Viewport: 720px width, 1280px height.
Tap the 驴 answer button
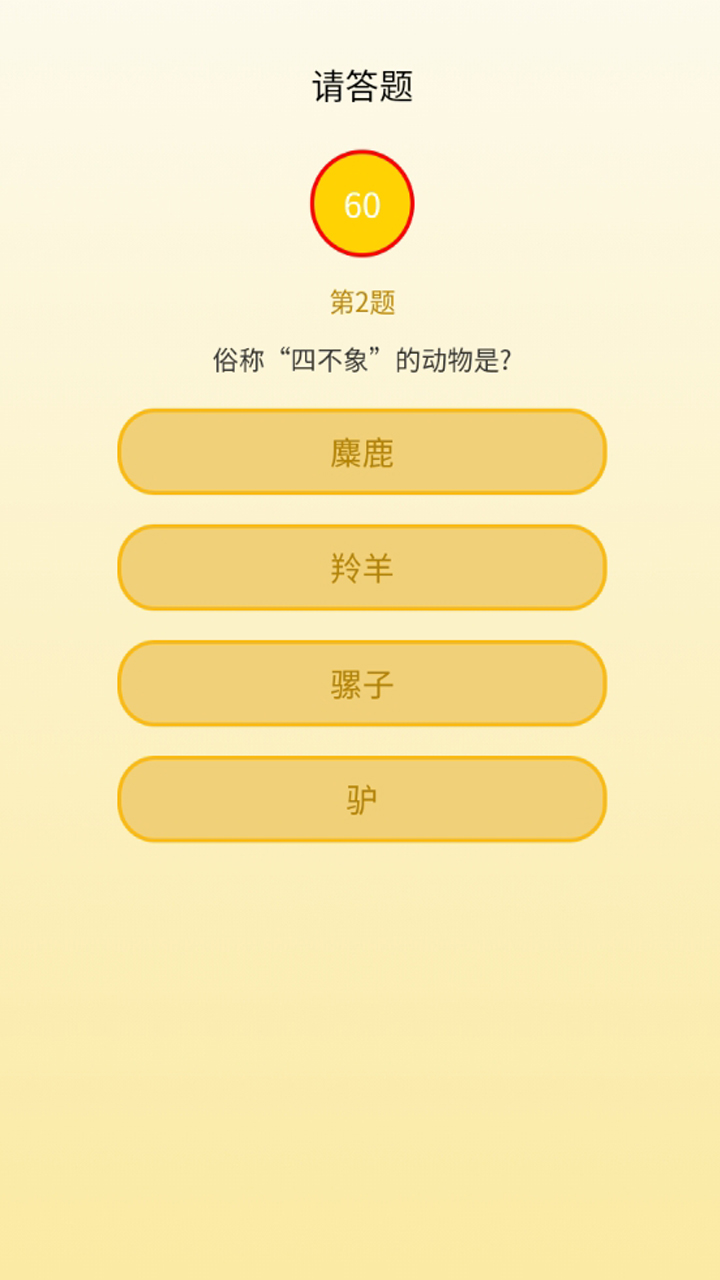361,800
